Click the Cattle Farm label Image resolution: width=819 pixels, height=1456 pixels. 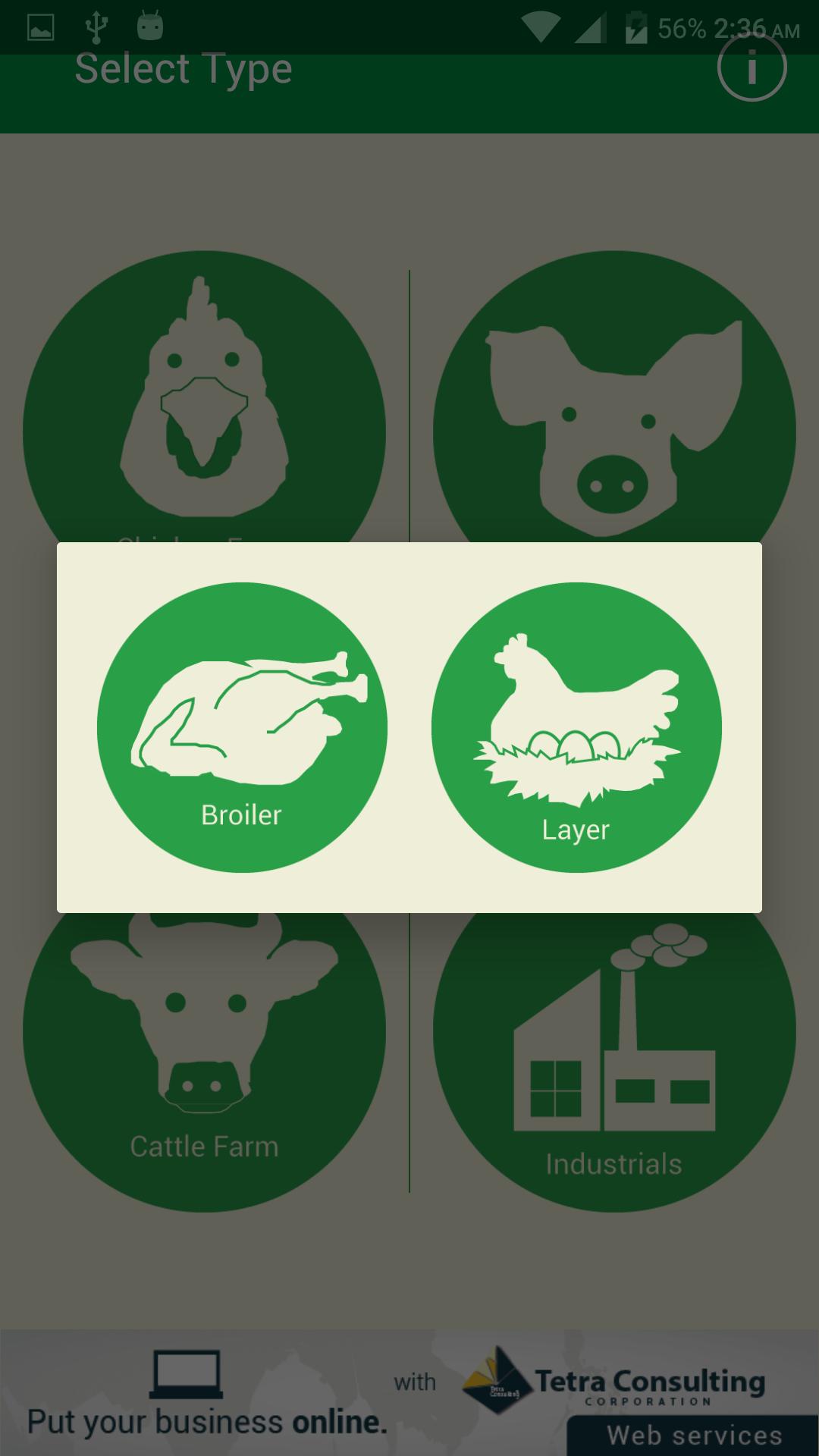[205, 1145]
